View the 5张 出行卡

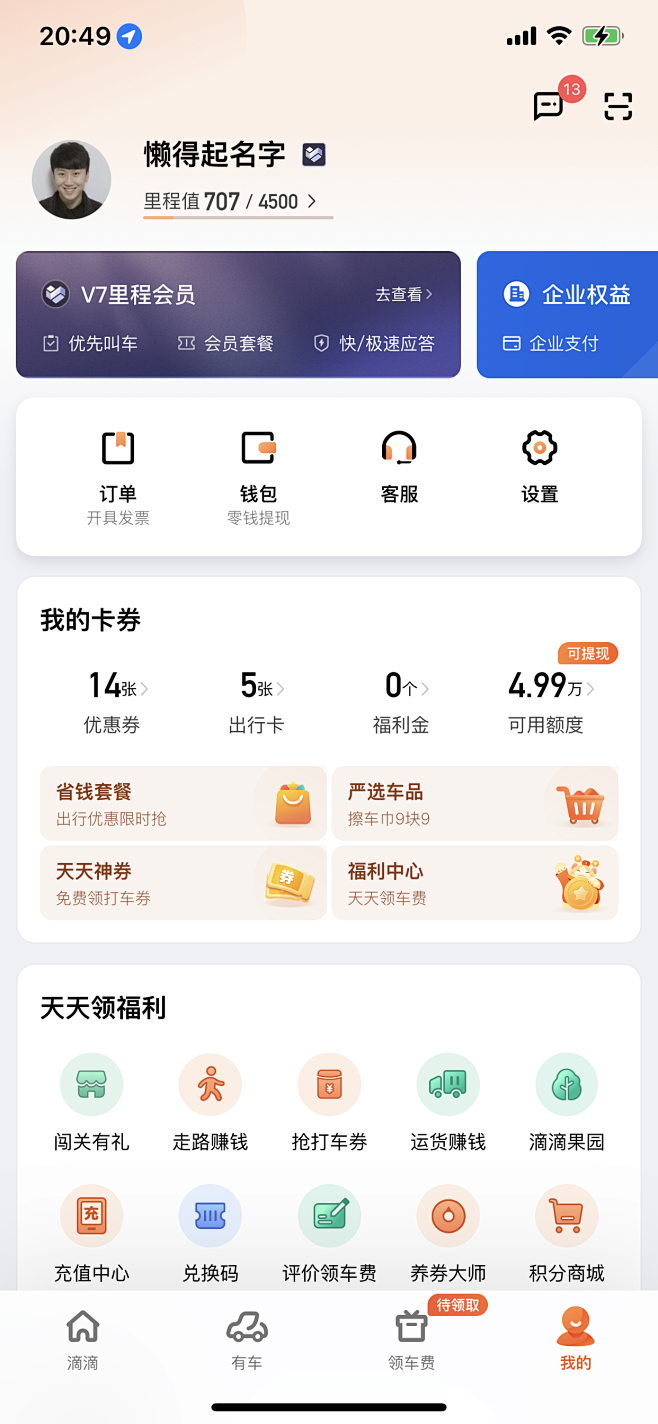[257, 702]
